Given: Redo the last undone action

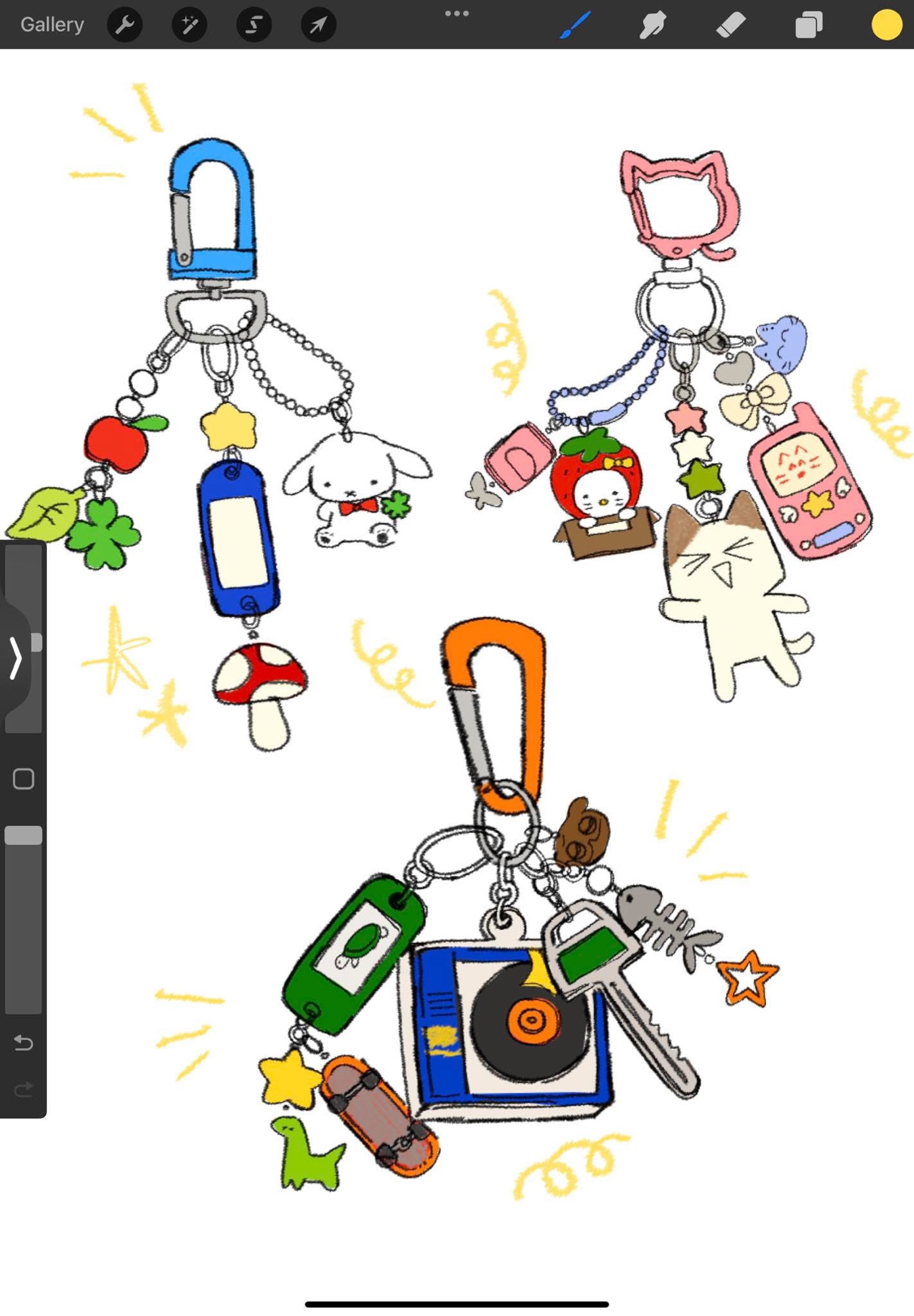Looking at the screenshot, I should click(x=24, y=1090).
